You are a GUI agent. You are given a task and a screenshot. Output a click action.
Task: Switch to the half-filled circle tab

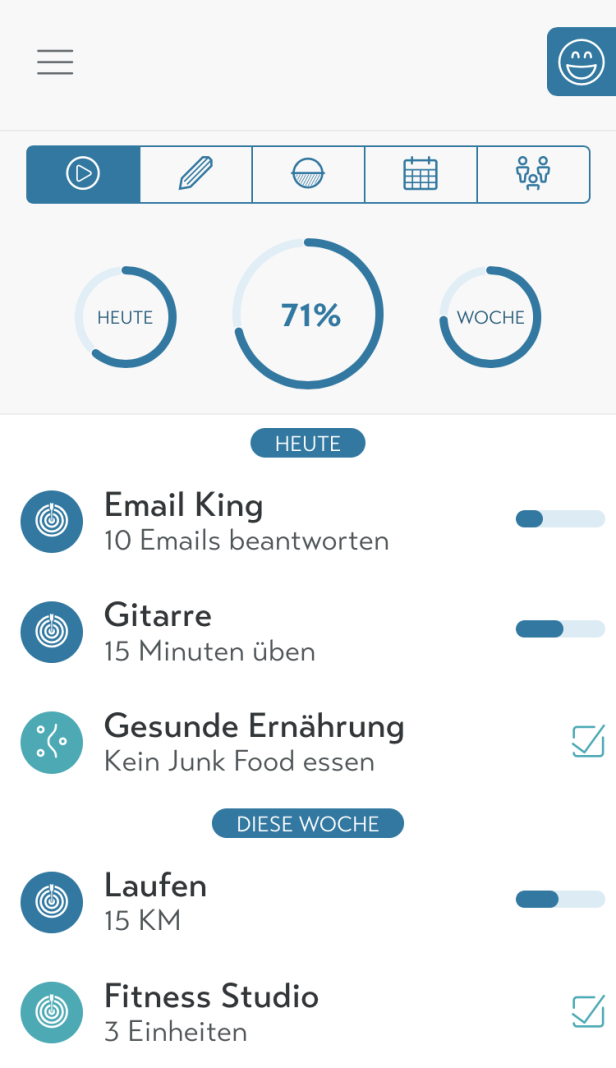[x=309, y=174]
